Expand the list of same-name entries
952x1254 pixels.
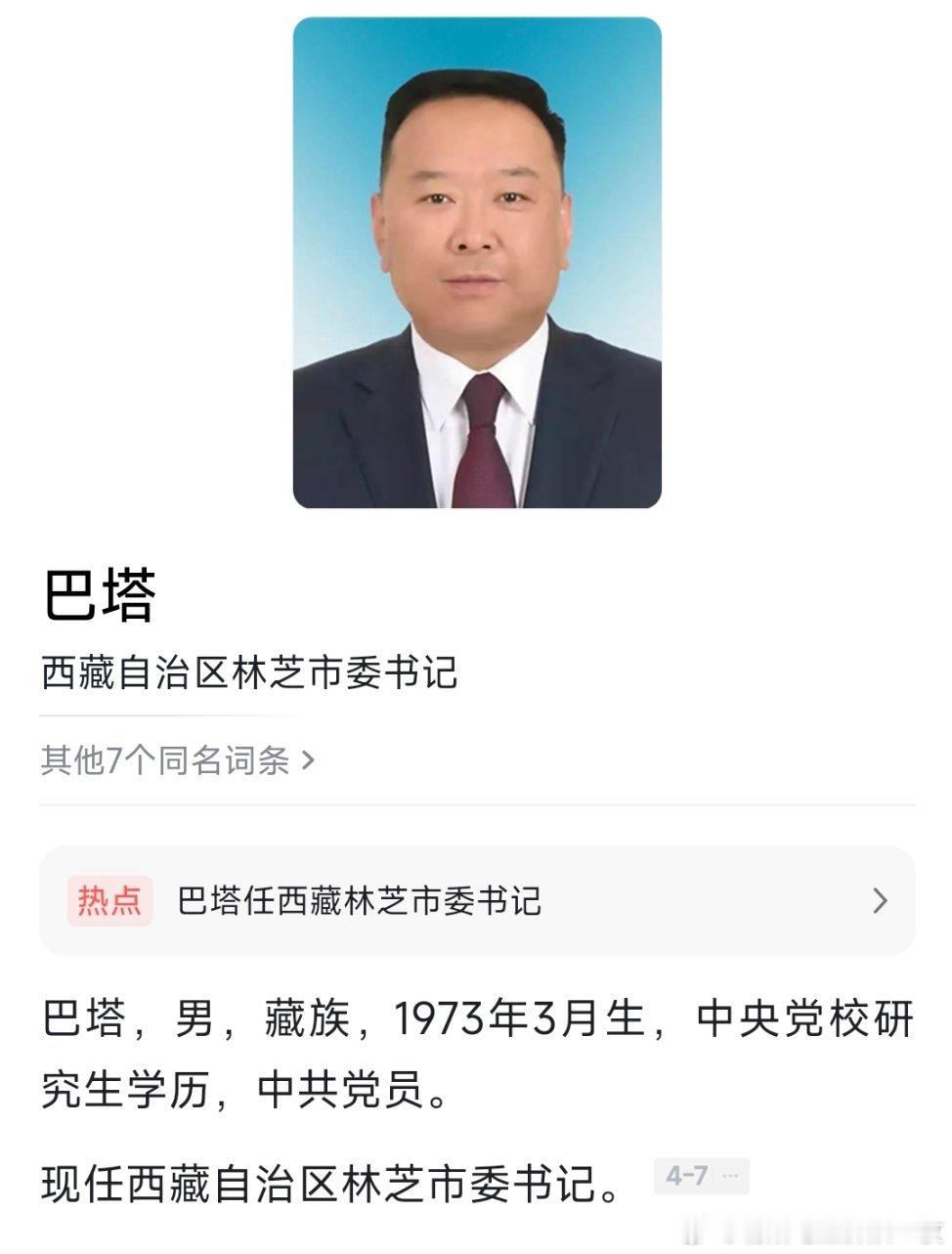[x=181, y=762]
